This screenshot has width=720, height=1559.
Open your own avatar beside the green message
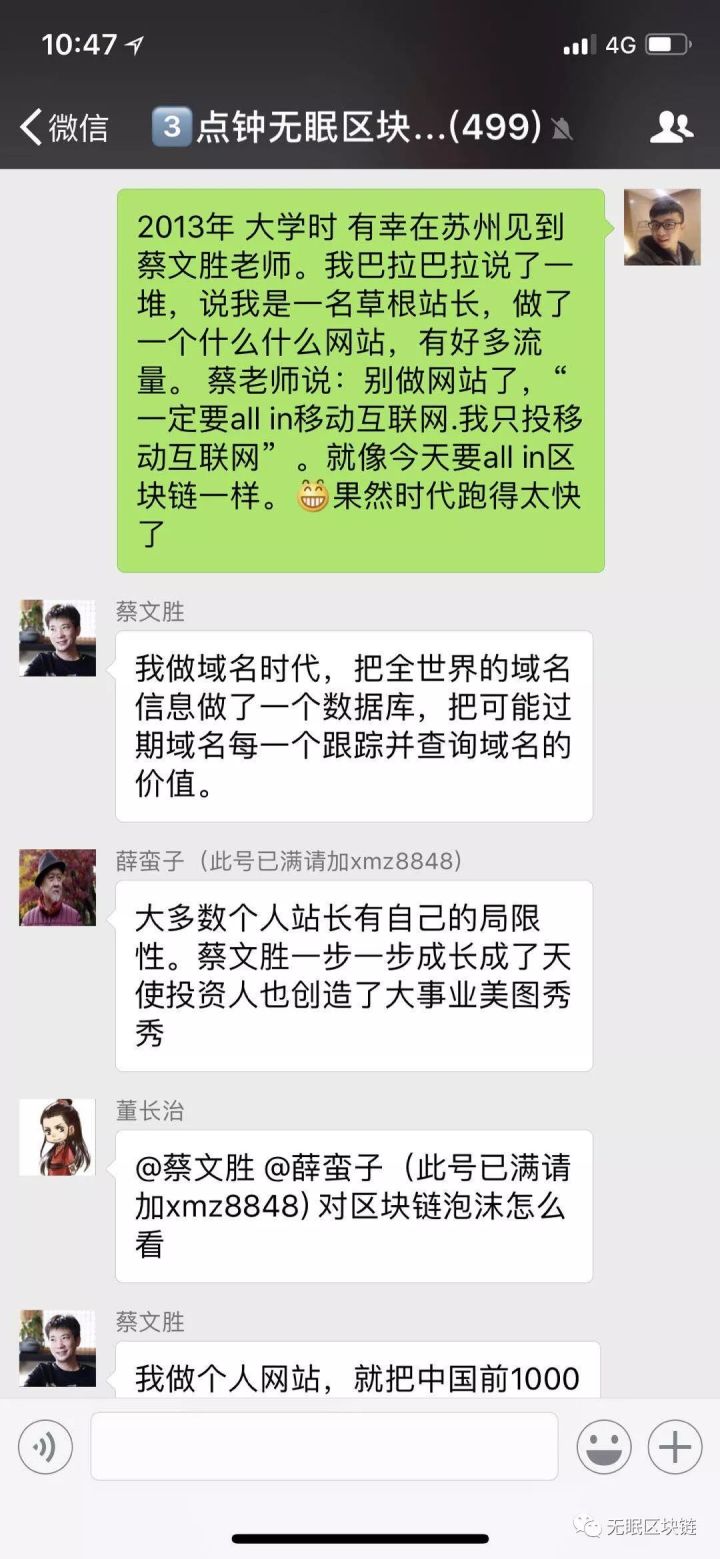tap(662, 227)
